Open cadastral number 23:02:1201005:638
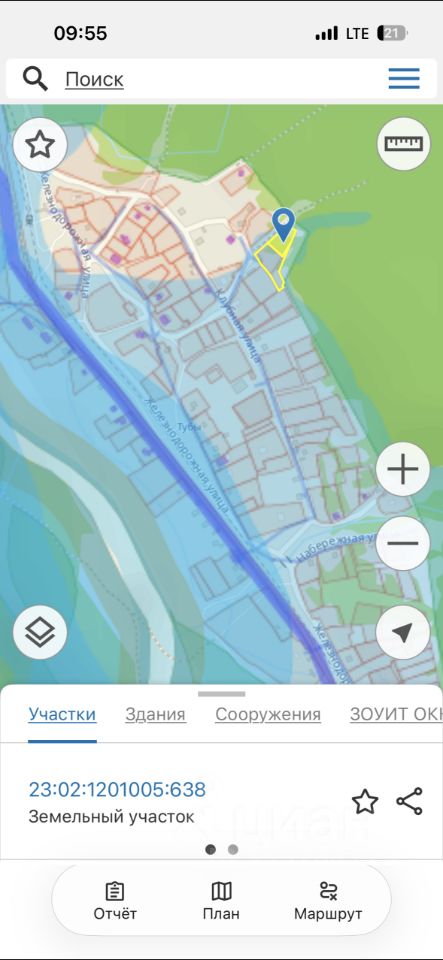Viewport: 443px width, 960px height. (117, 790)
